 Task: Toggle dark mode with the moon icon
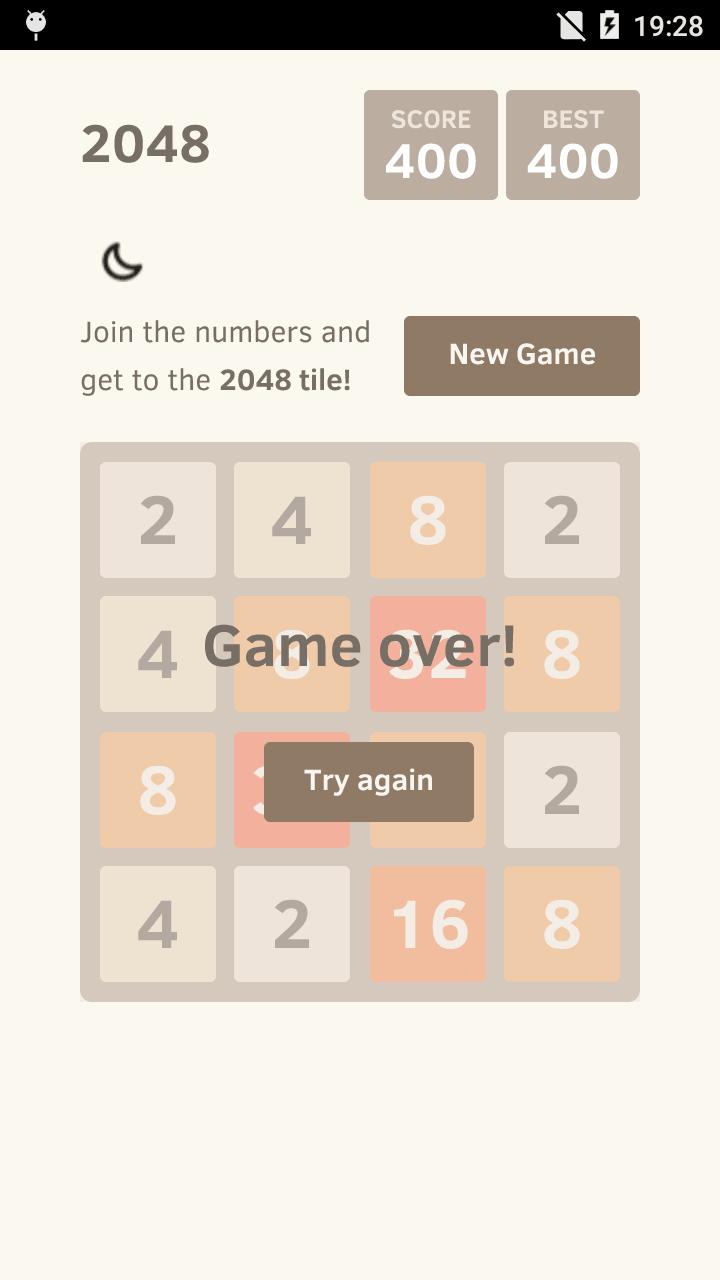(121, 260)
